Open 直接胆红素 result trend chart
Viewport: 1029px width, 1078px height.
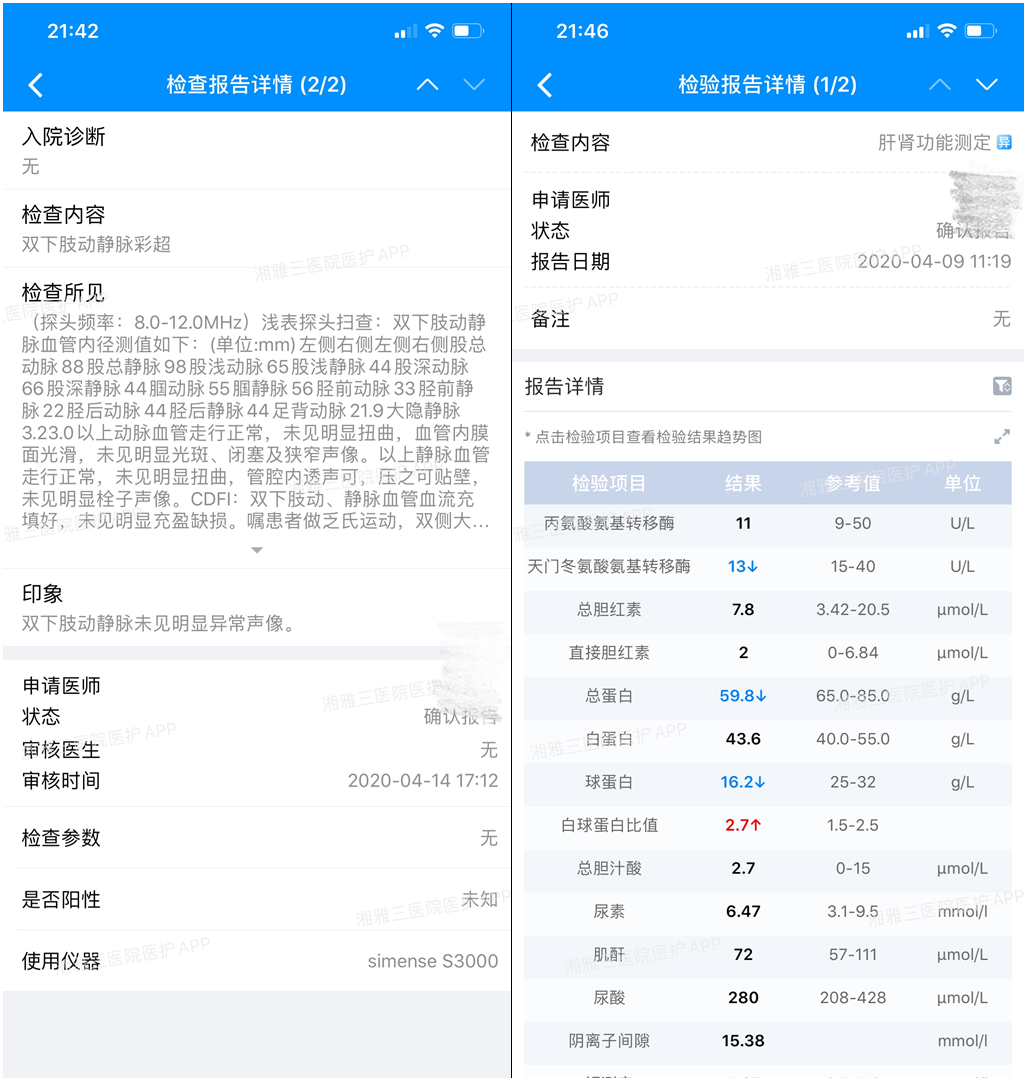pyautogui.click(x=609, y=652)
